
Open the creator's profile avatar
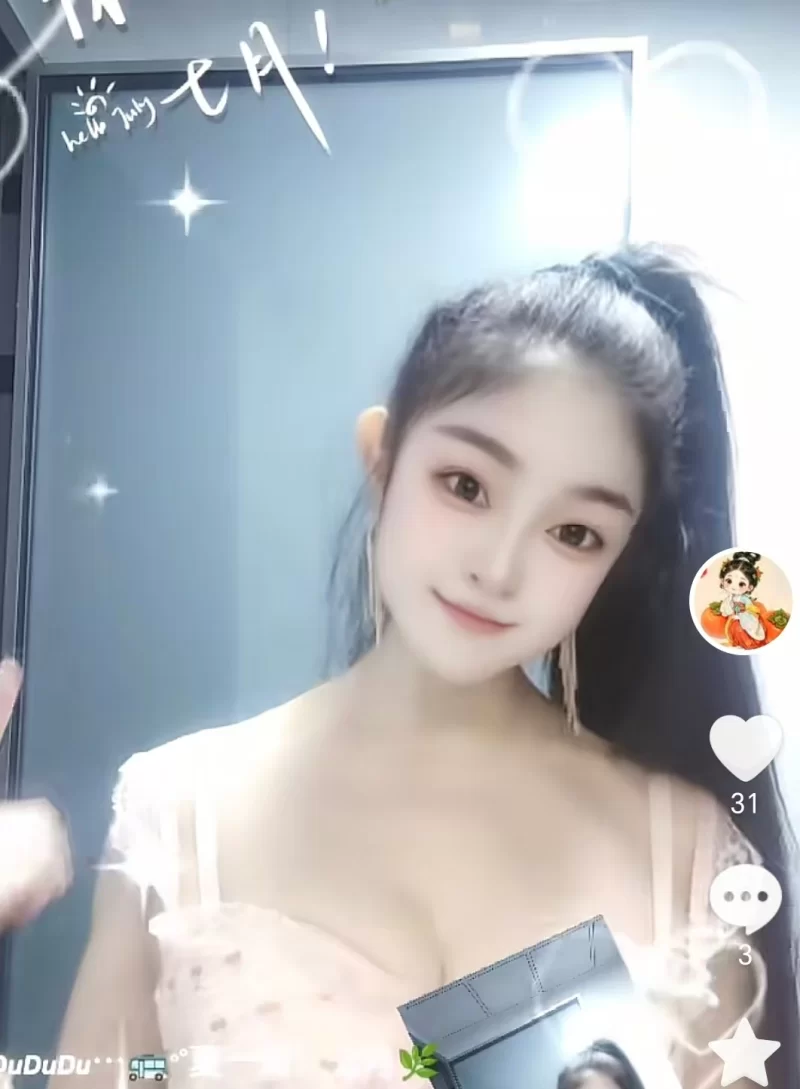(x=741, y=601)
